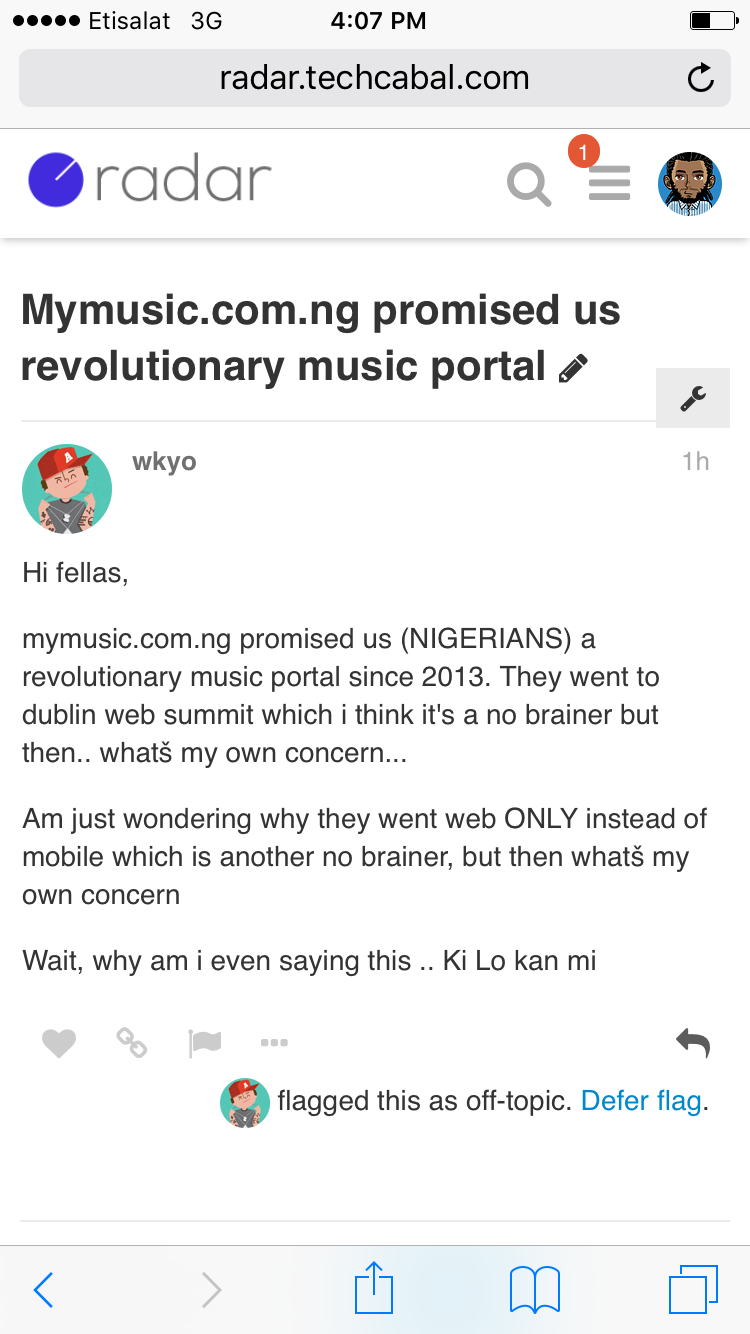The height and width of the screenshot is (1334, 750).
Task: Open the hamburger menu
Action: pyautogui.click(x=609, y=184)
